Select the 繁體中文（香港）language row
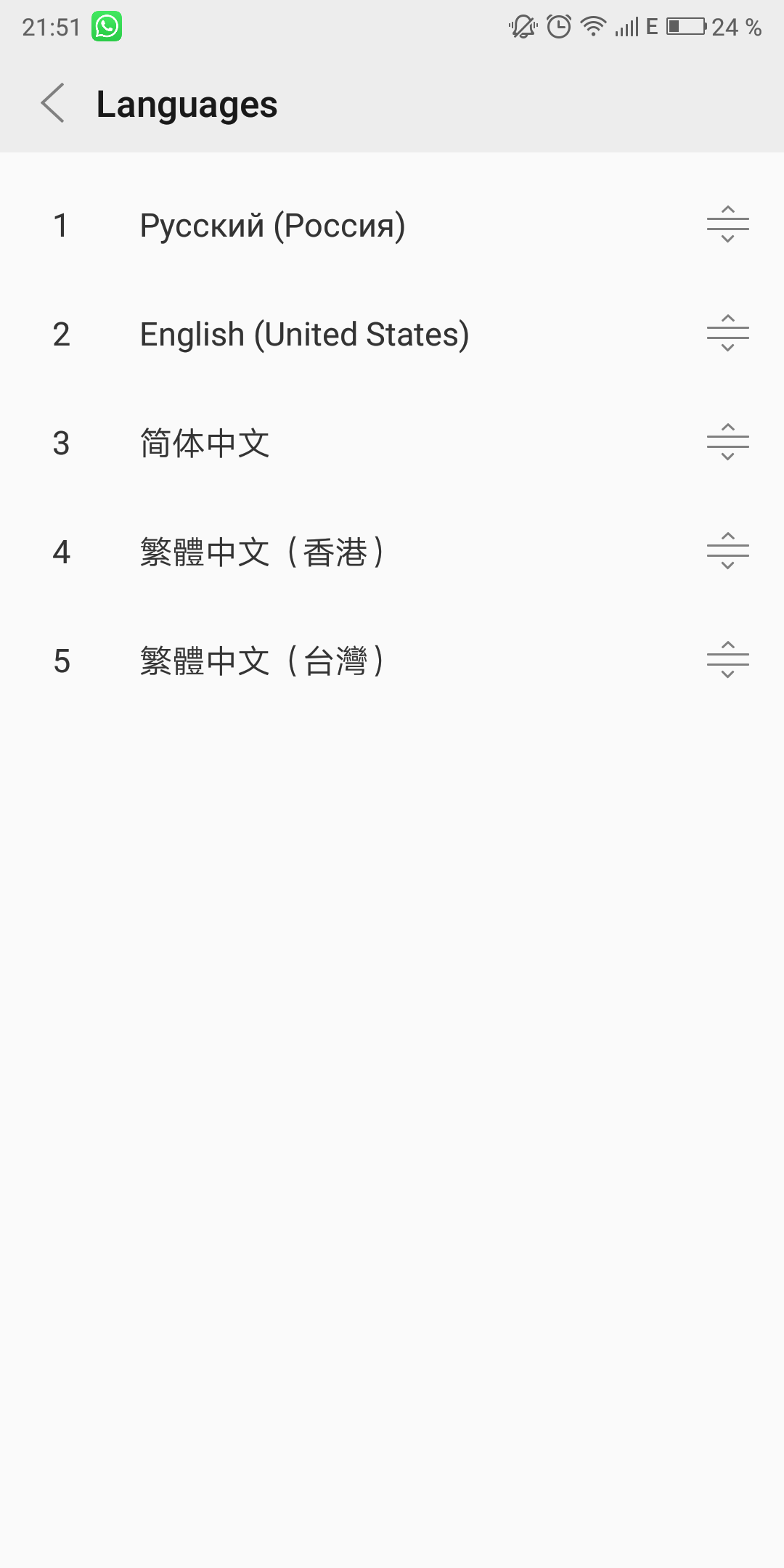 click(x=392, y=552)
